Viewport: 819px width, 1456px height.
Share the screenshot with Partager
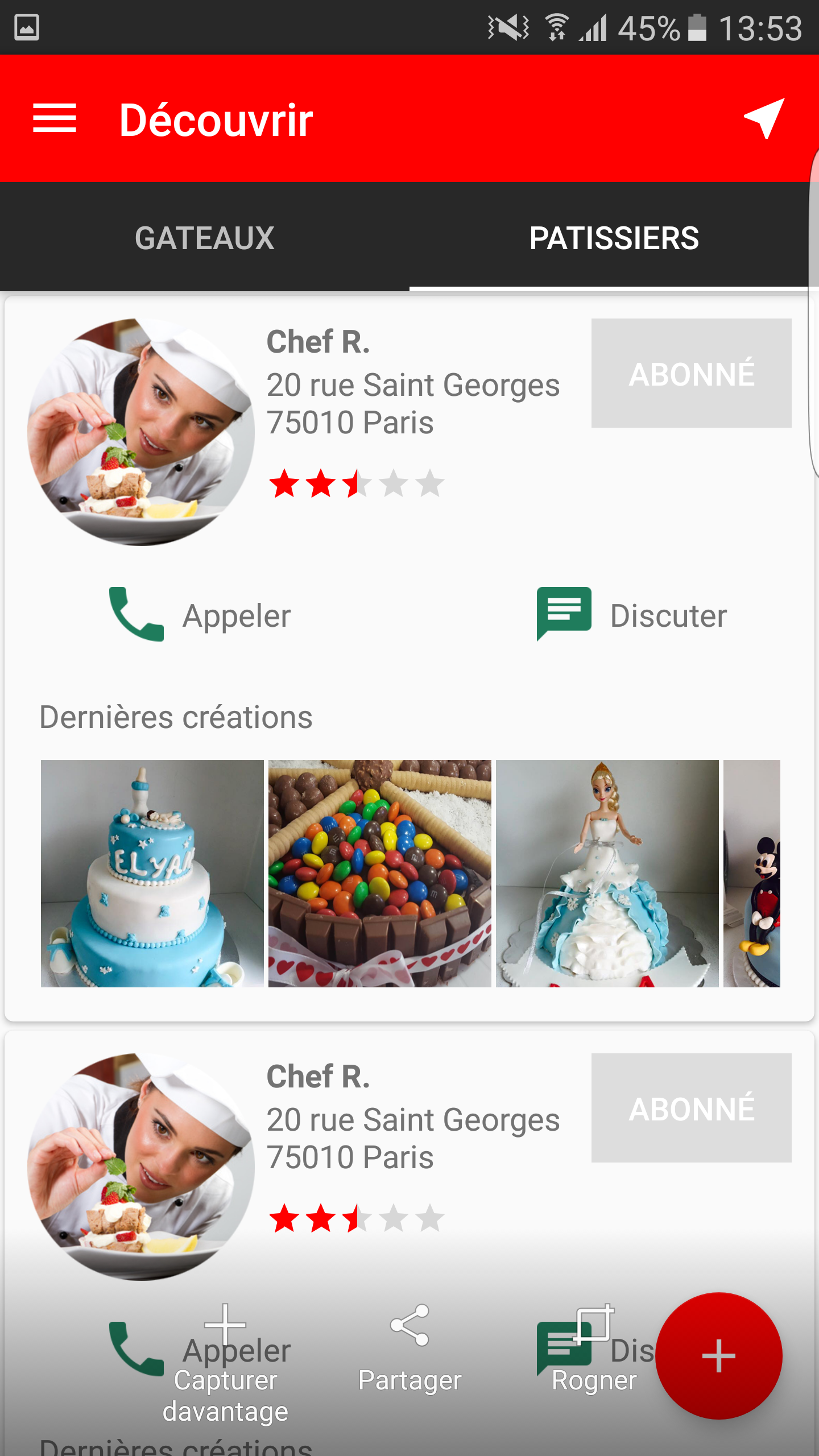click(409, 1348)
